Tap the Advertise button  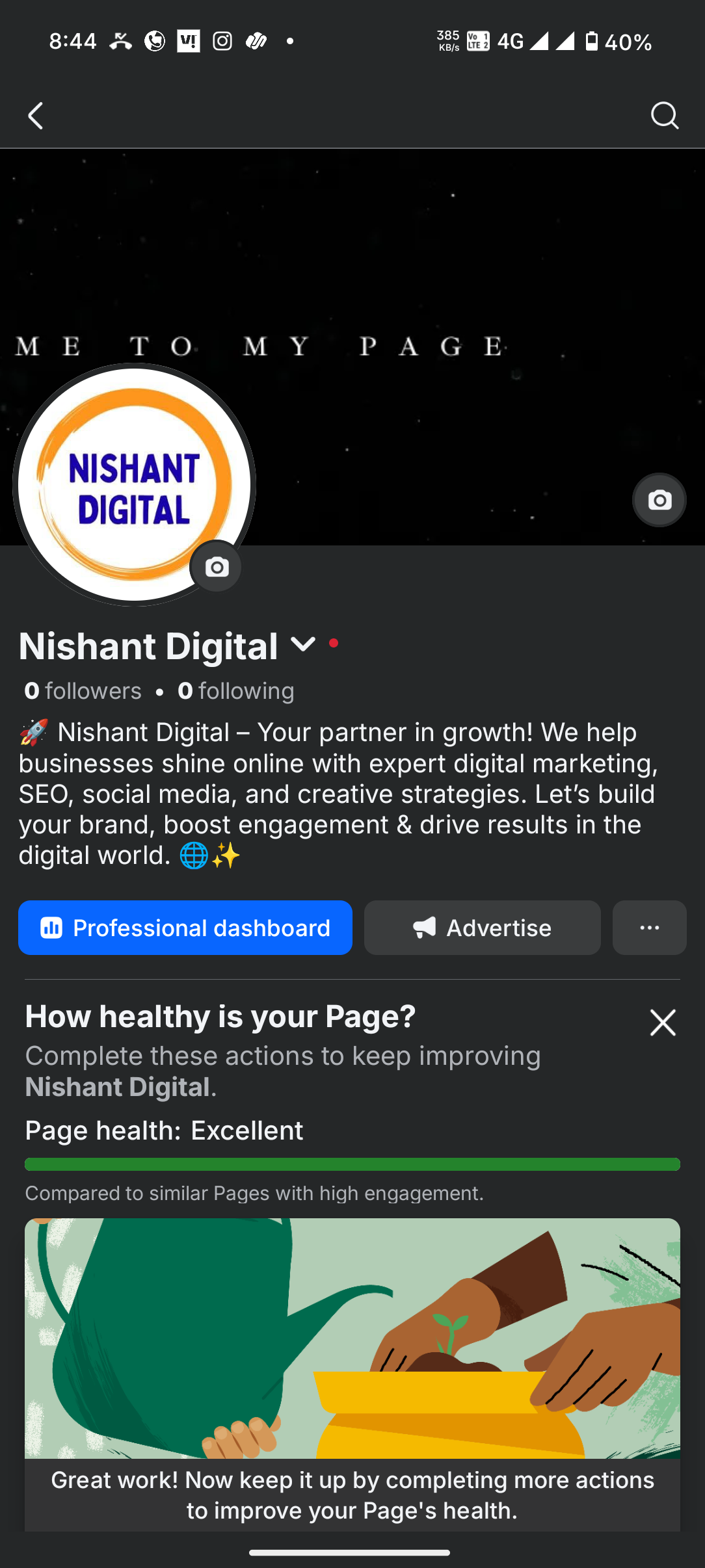[482, 928]
